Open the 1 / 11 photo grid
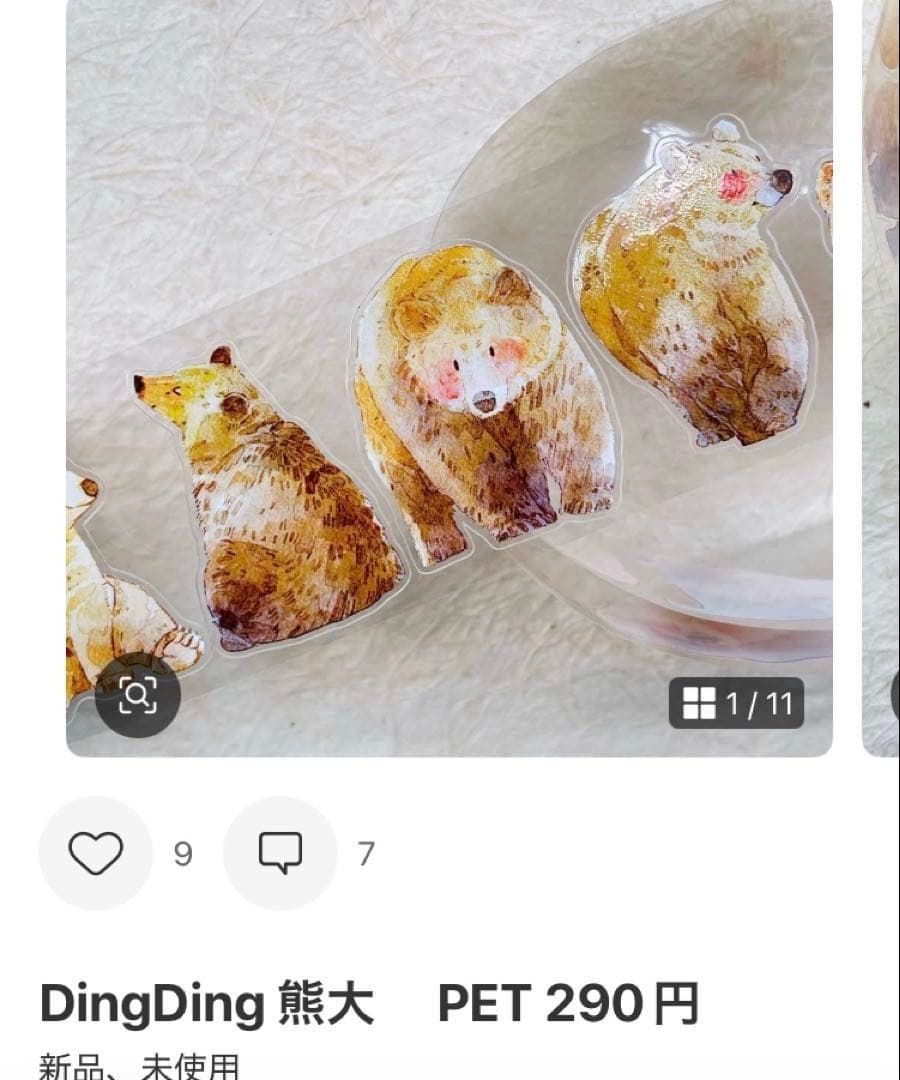 pyautogui.click(x=736, y=704)
